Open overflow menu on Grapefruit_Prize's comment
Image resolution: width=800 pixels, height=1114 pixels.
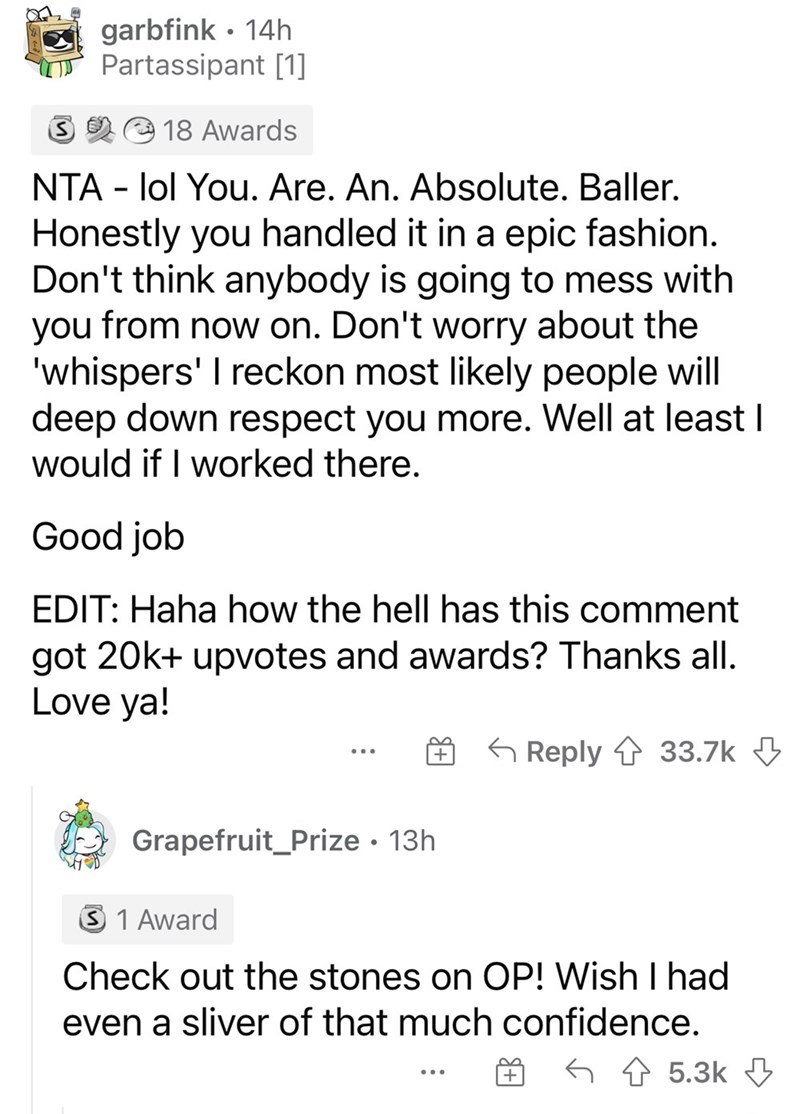433,1072
